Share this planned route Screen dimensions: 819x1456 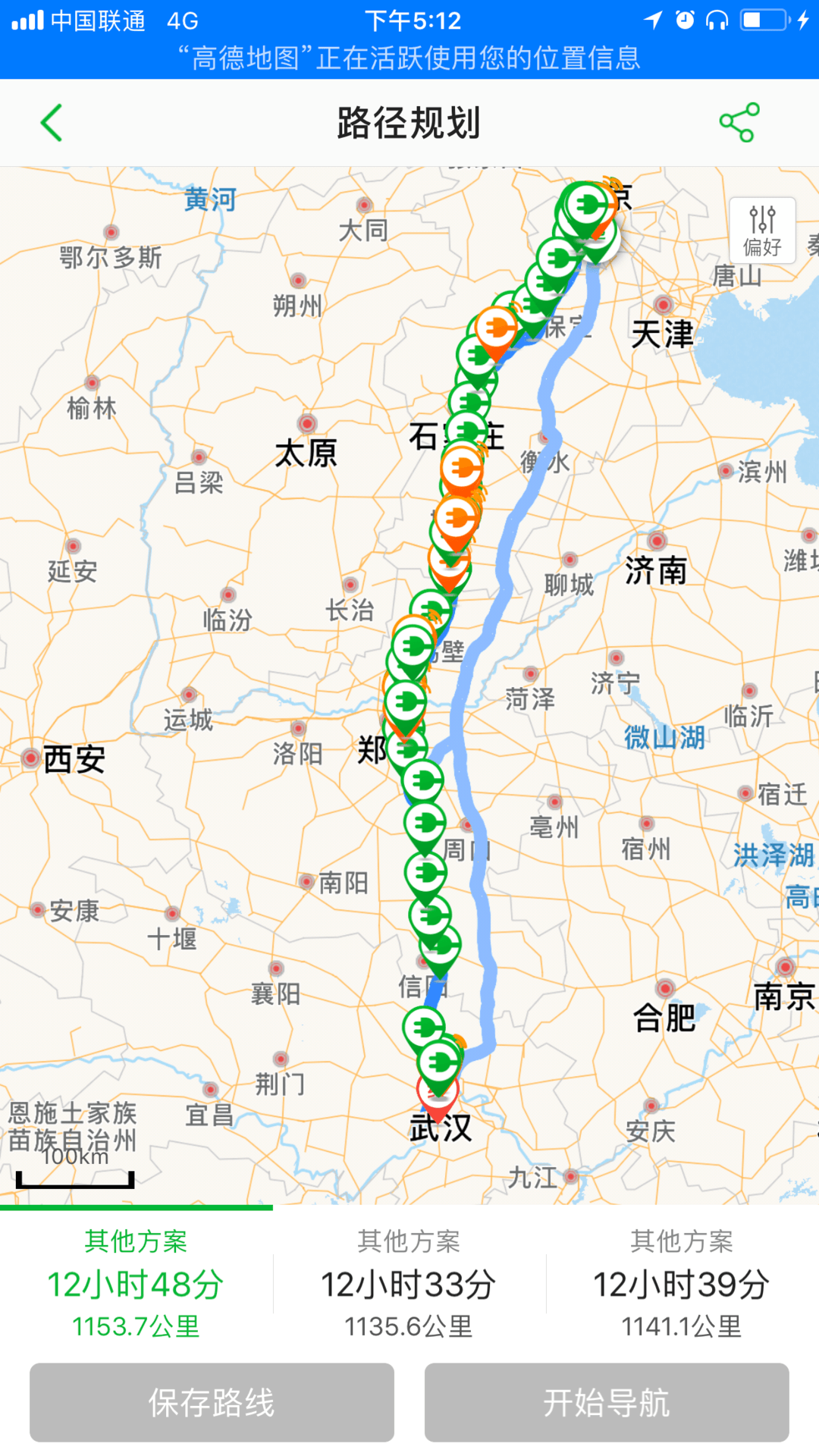click(739, 123)
